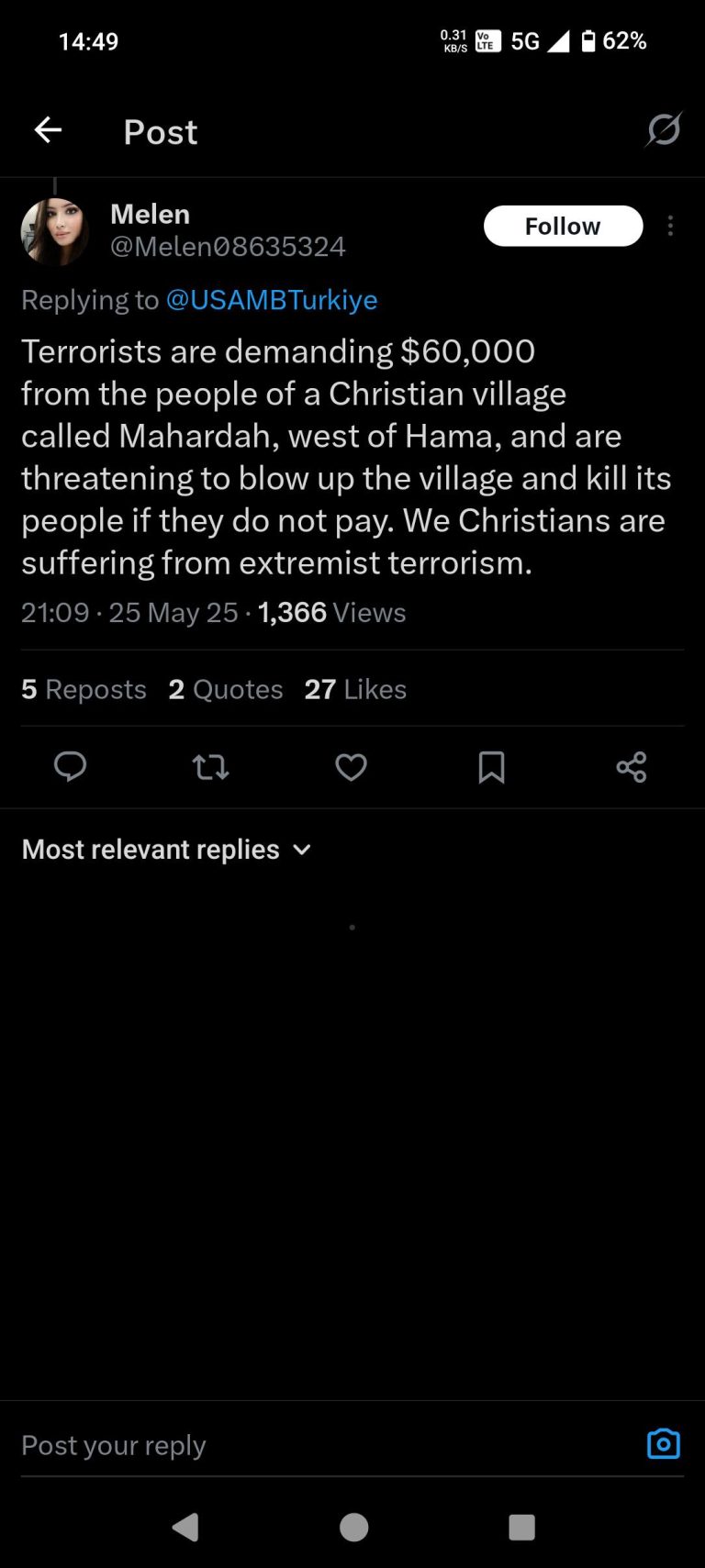
Task: Tap the Grok icon in the top bar
Action: coord(663,130)
